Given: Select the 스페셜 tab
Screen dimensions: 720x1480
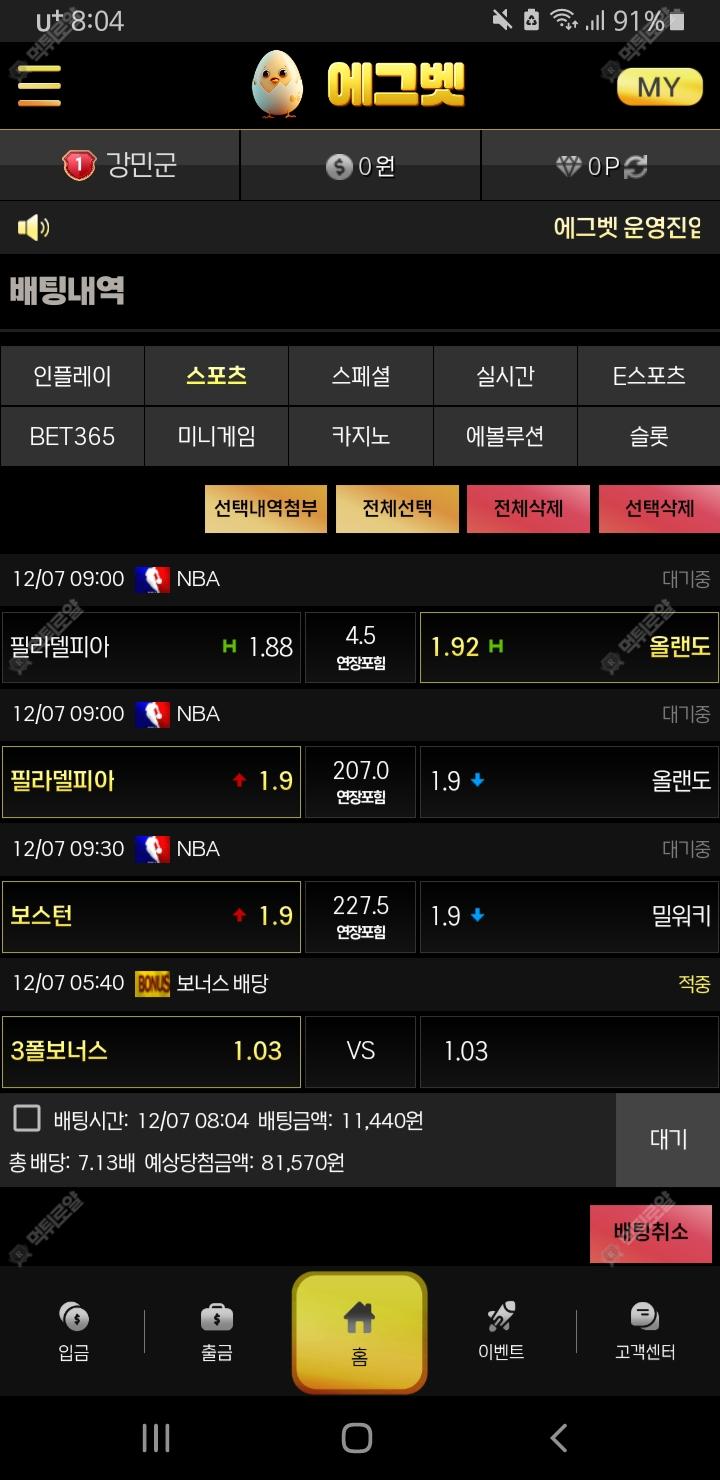Looking at the screenshot, I should [361, 376].
